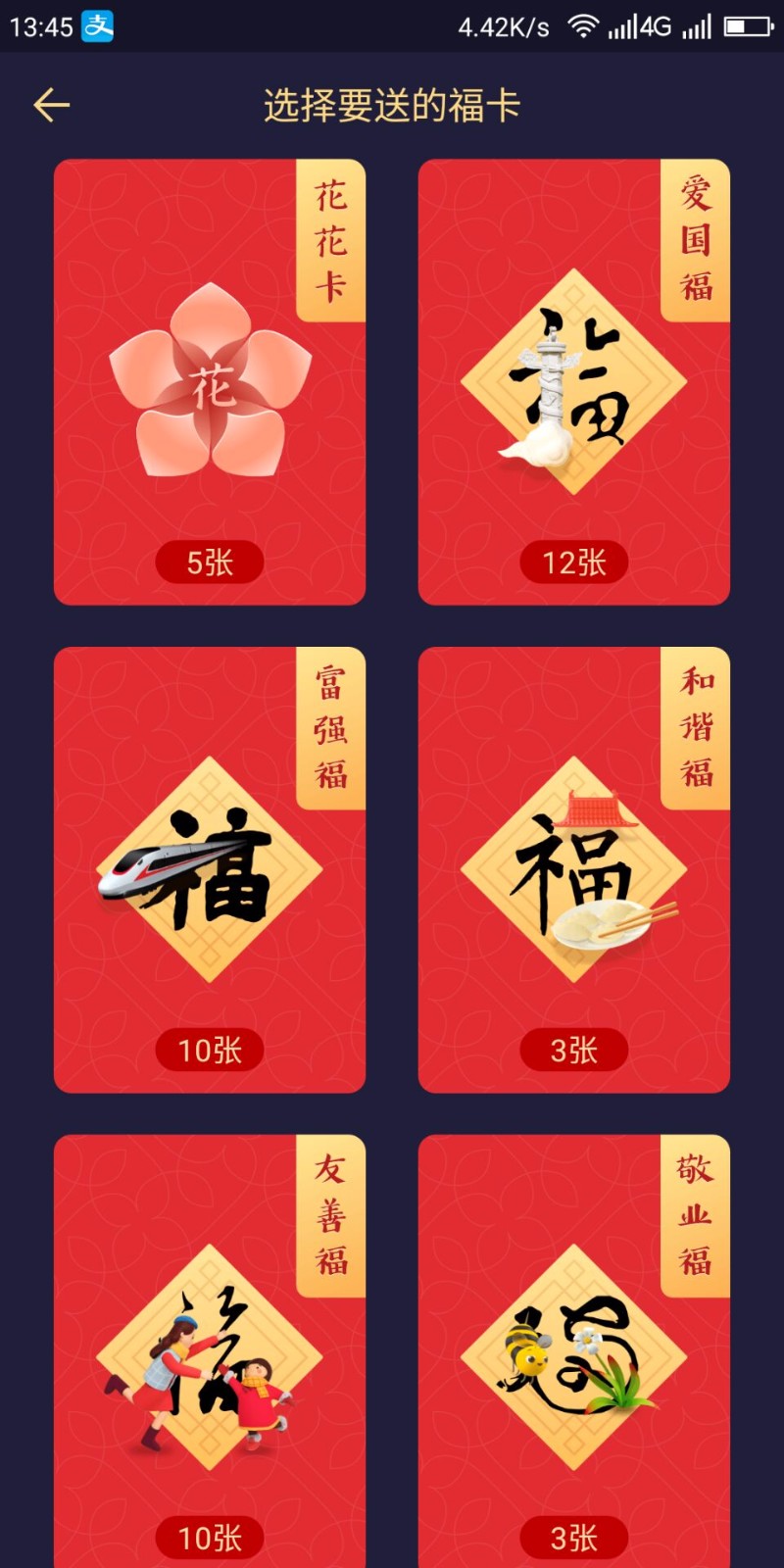Select the 和谐福 card
This screenshot has width=784, height=1568.
coord(574,870)
